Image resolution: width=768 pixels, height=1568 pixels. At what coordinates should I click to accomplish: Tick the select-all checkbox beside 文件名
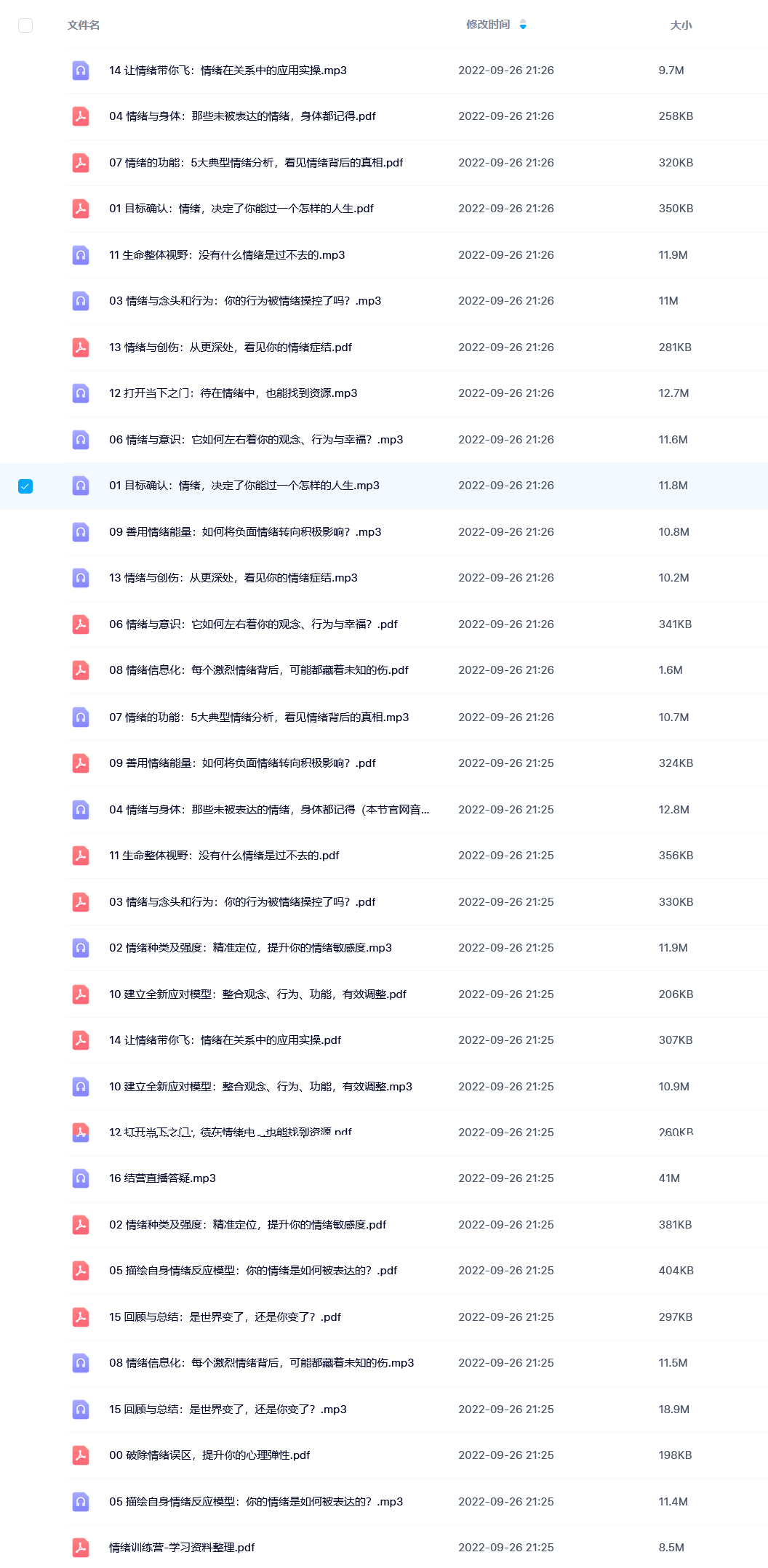(25, 25)
